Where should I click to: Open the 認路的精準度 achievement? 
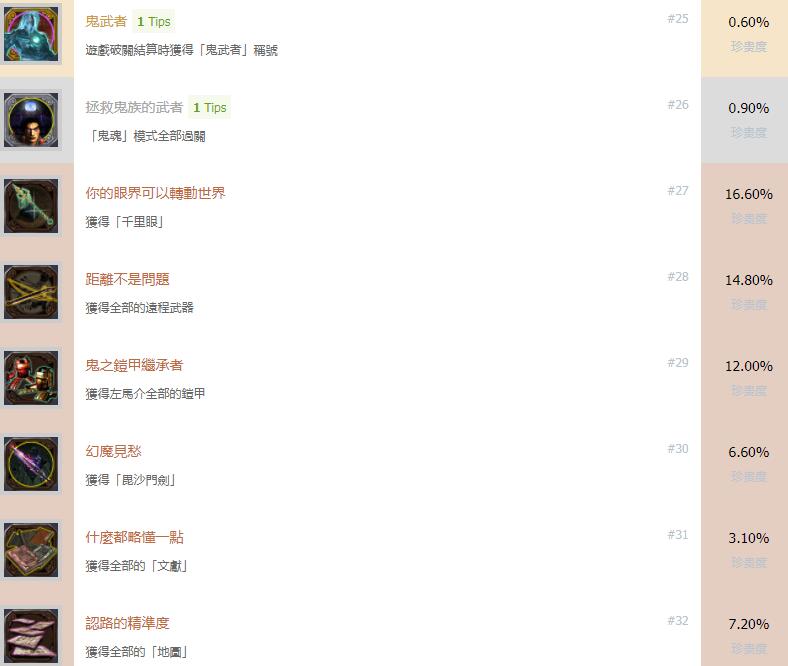point(127,623)
